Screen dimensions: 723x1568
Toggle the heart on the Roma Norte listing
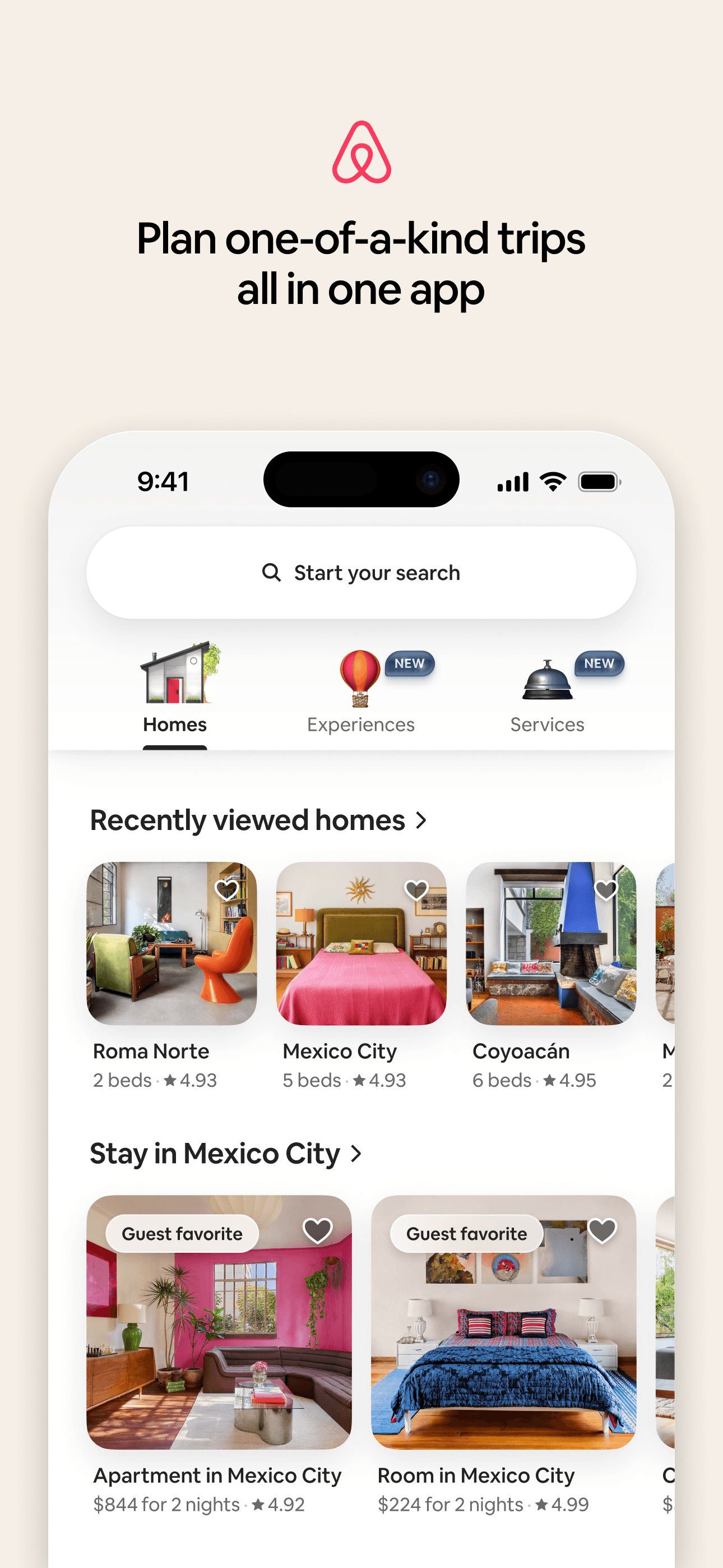[228, 889]
